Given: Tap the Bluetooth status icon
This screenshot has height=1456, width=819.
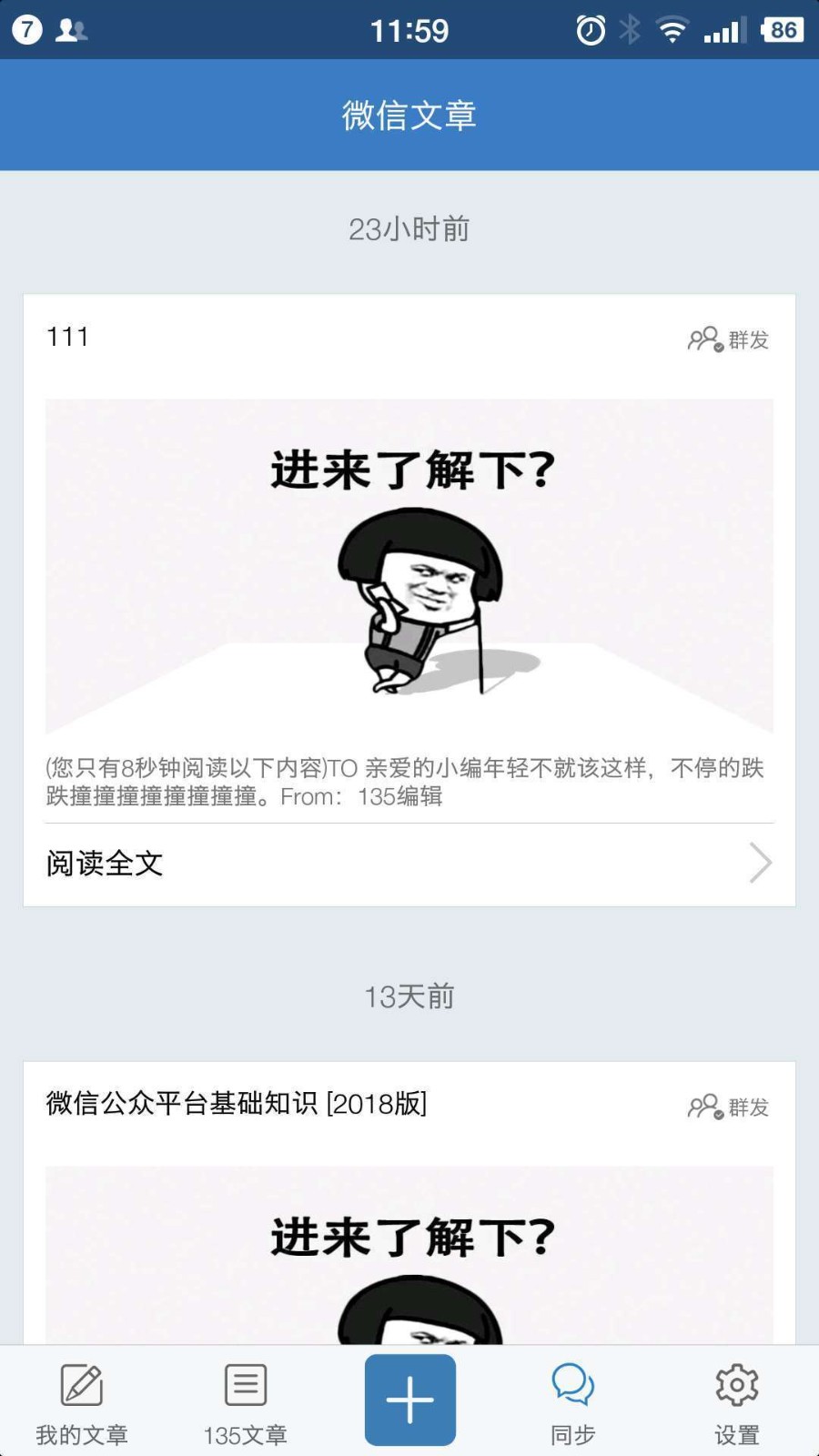Looking at the screenshot, I should pyautogui.click(x=630, y=30).
